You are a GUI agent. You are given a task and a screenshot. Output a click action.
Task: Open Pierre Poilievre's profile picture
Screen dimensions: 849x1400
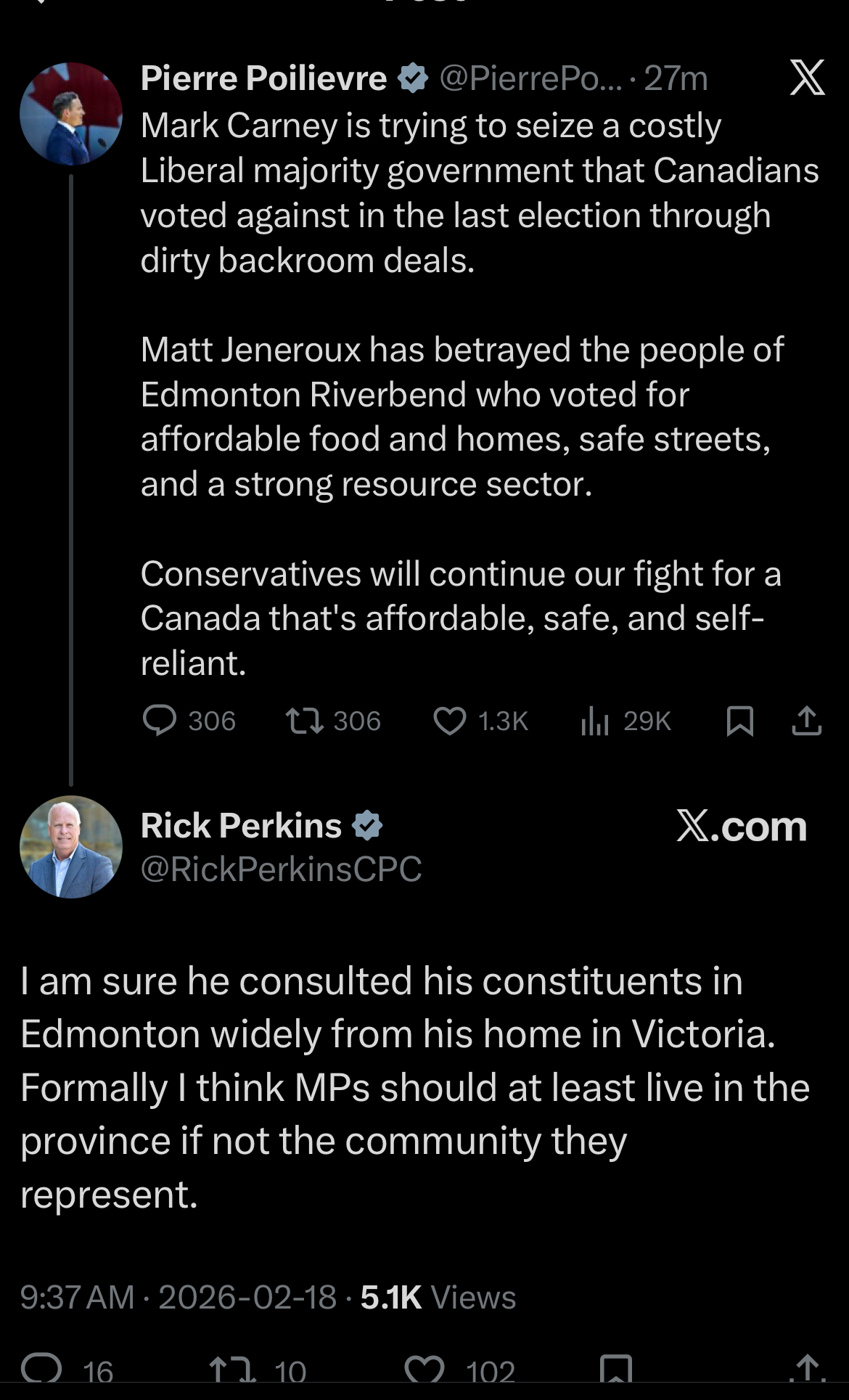70,114
